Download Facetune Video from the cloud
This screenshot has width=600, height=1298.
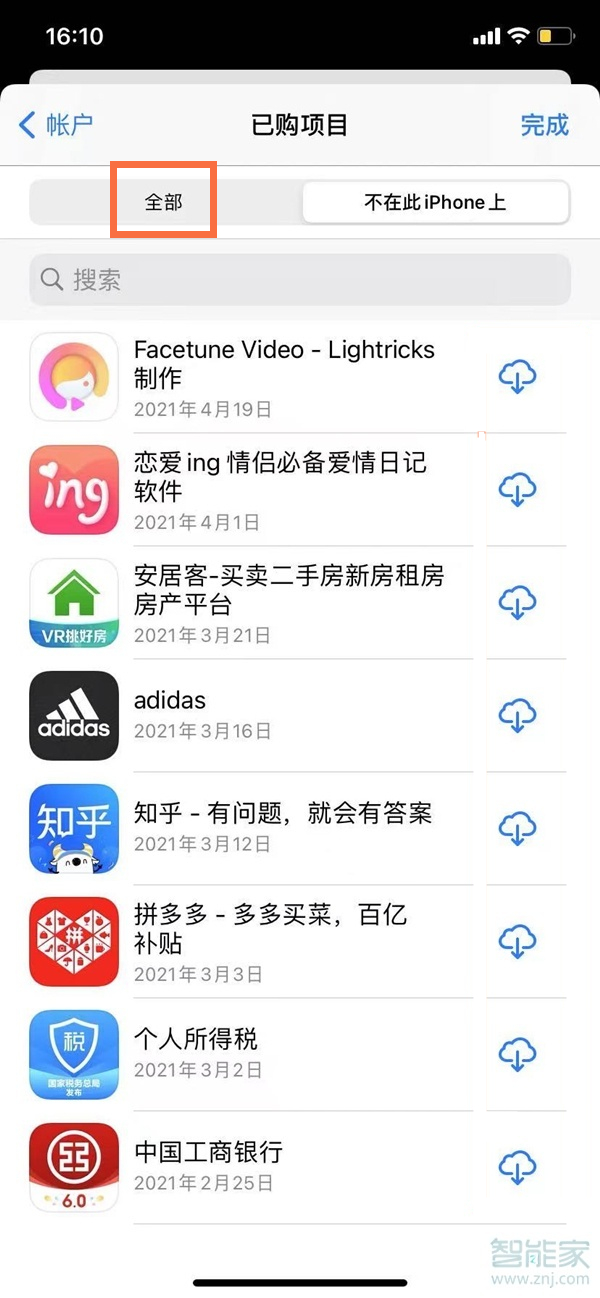pyautogui.click(x=517, y=377)
